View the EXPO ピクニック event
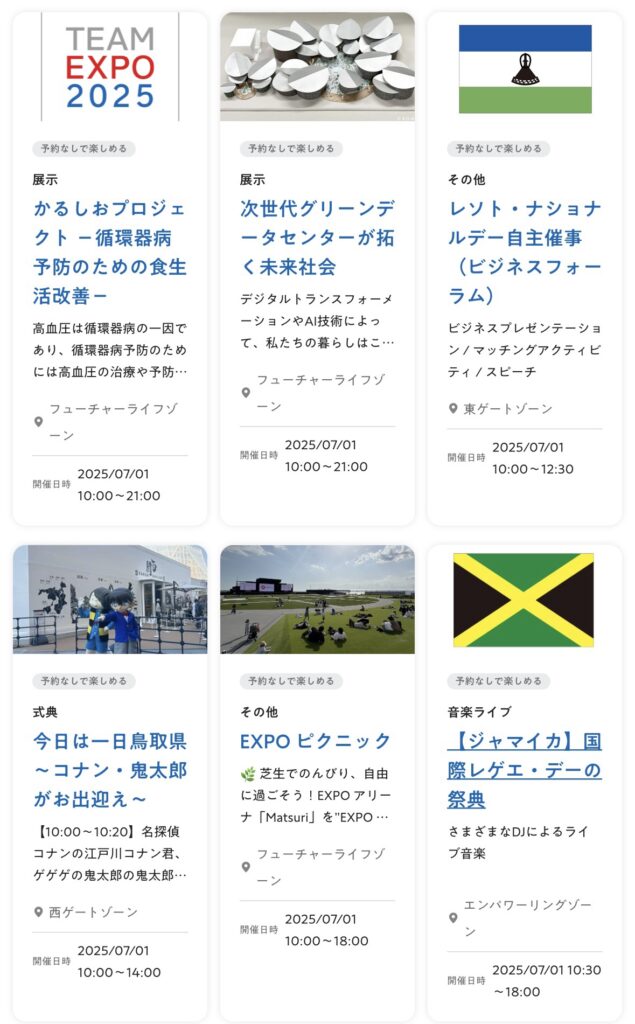Viewport: 635px width, 1024px height. pos(316,741)
